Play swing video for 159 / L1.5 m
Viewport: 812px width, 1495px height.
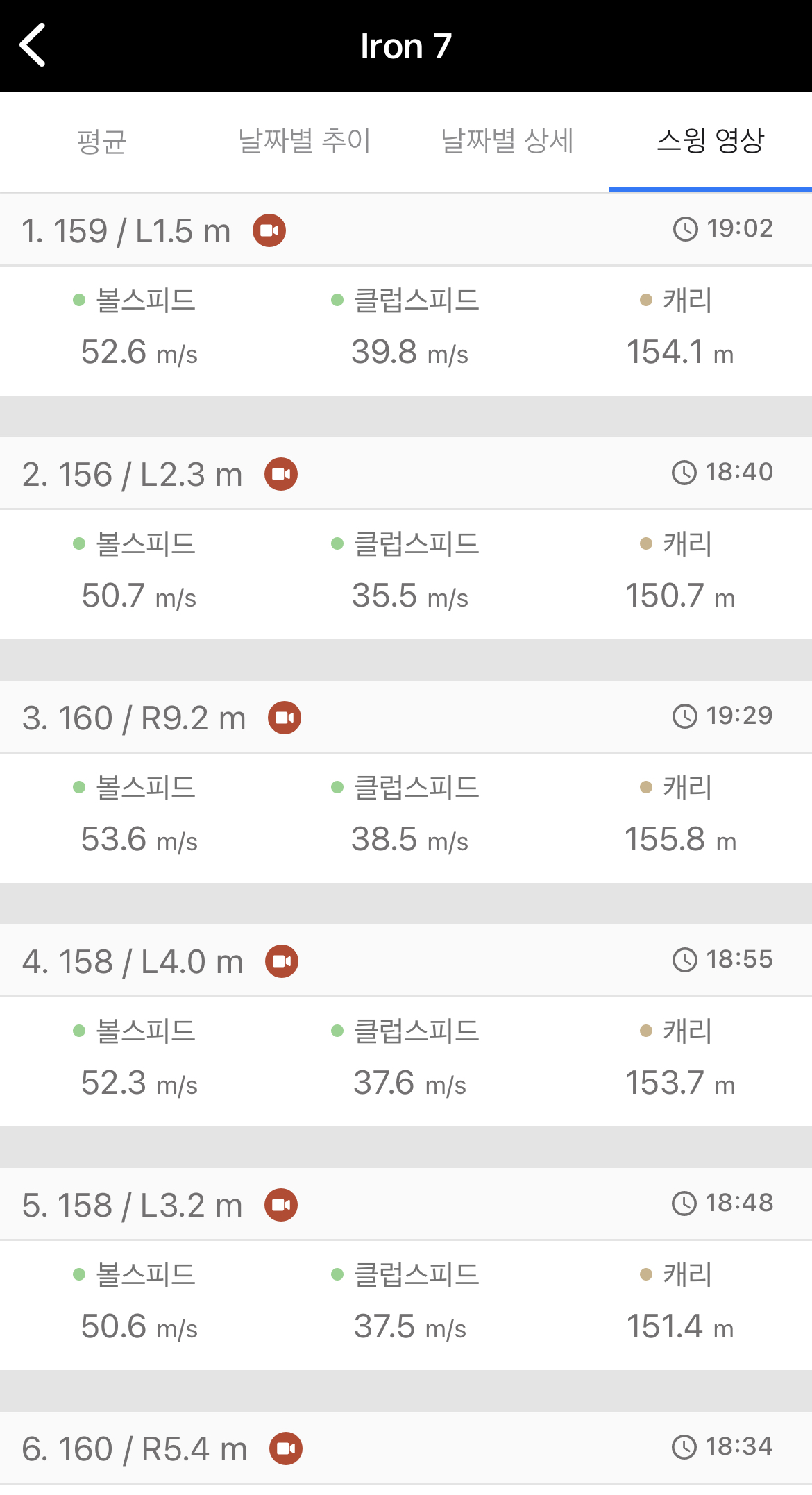[x=269, y=230]
